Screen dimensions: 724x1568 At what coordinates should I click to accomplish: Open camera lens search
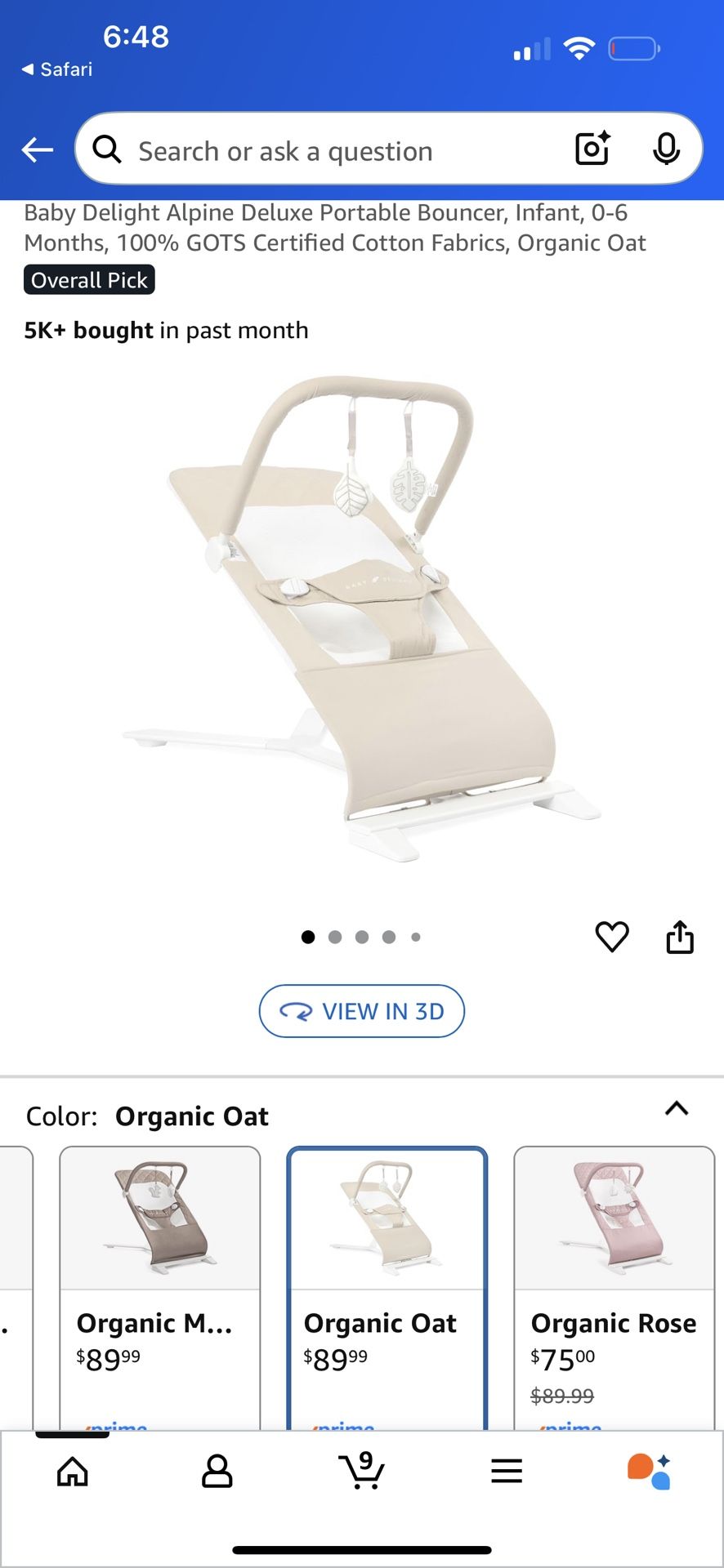(x=592, y=149)
